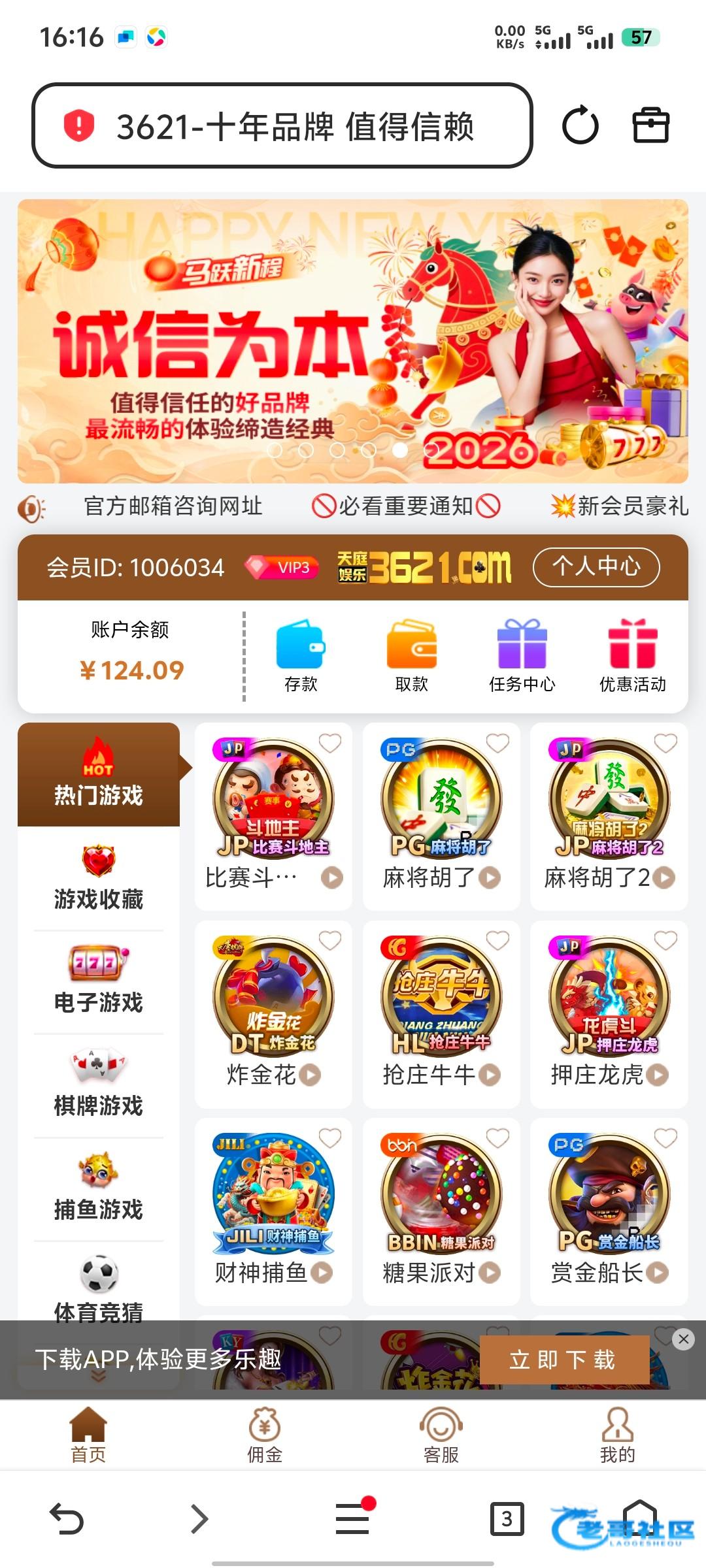Viewport: 706px width, 1568px height.
Task: Switch to 电子游戏 category
Action: (x=99, y=981)
